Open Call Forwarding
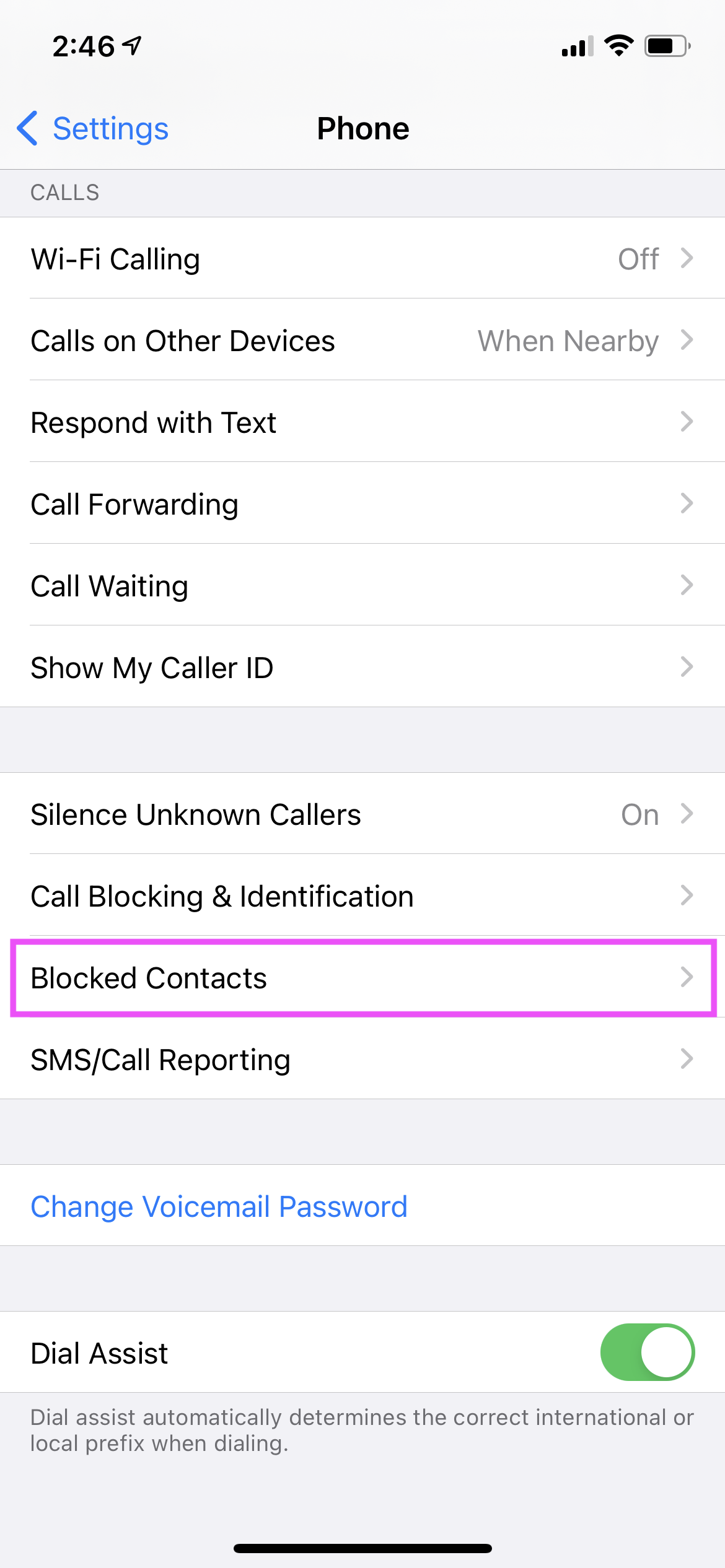Image resolution: width=725 pixels, height=1568 pixels. pos(362,503)
